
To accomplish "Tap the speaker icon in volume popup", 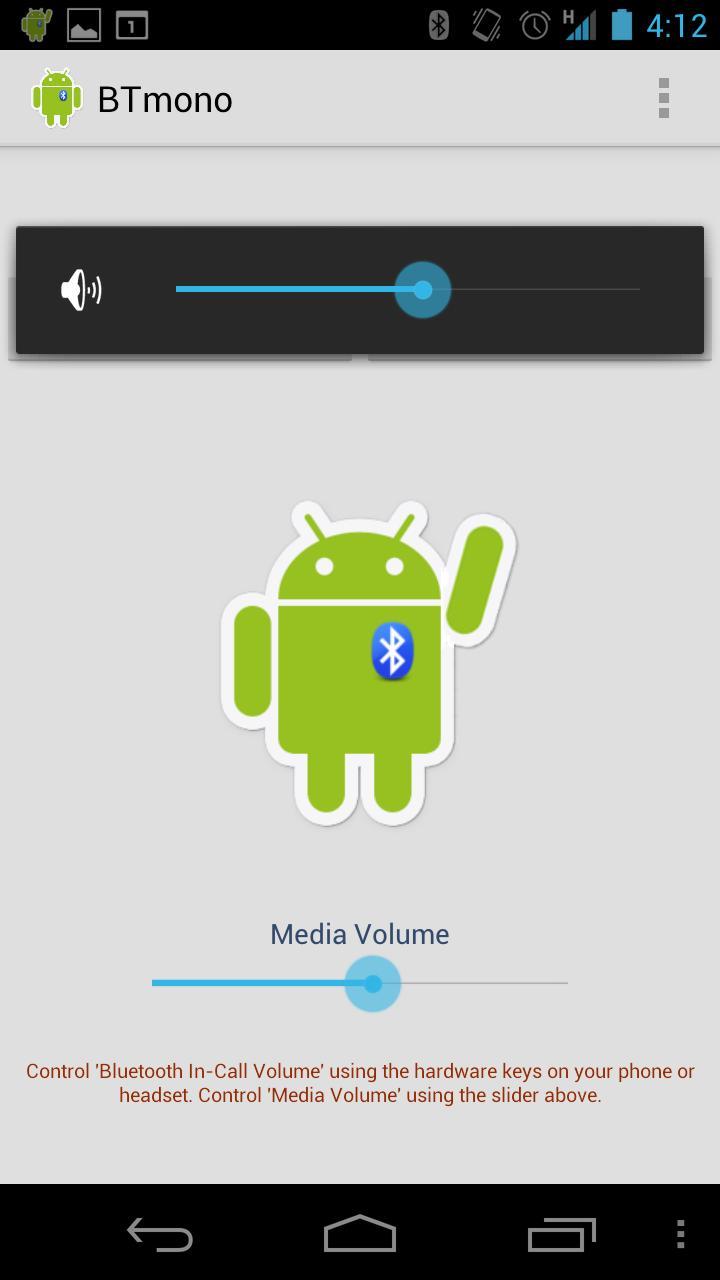I will point(81,290).
